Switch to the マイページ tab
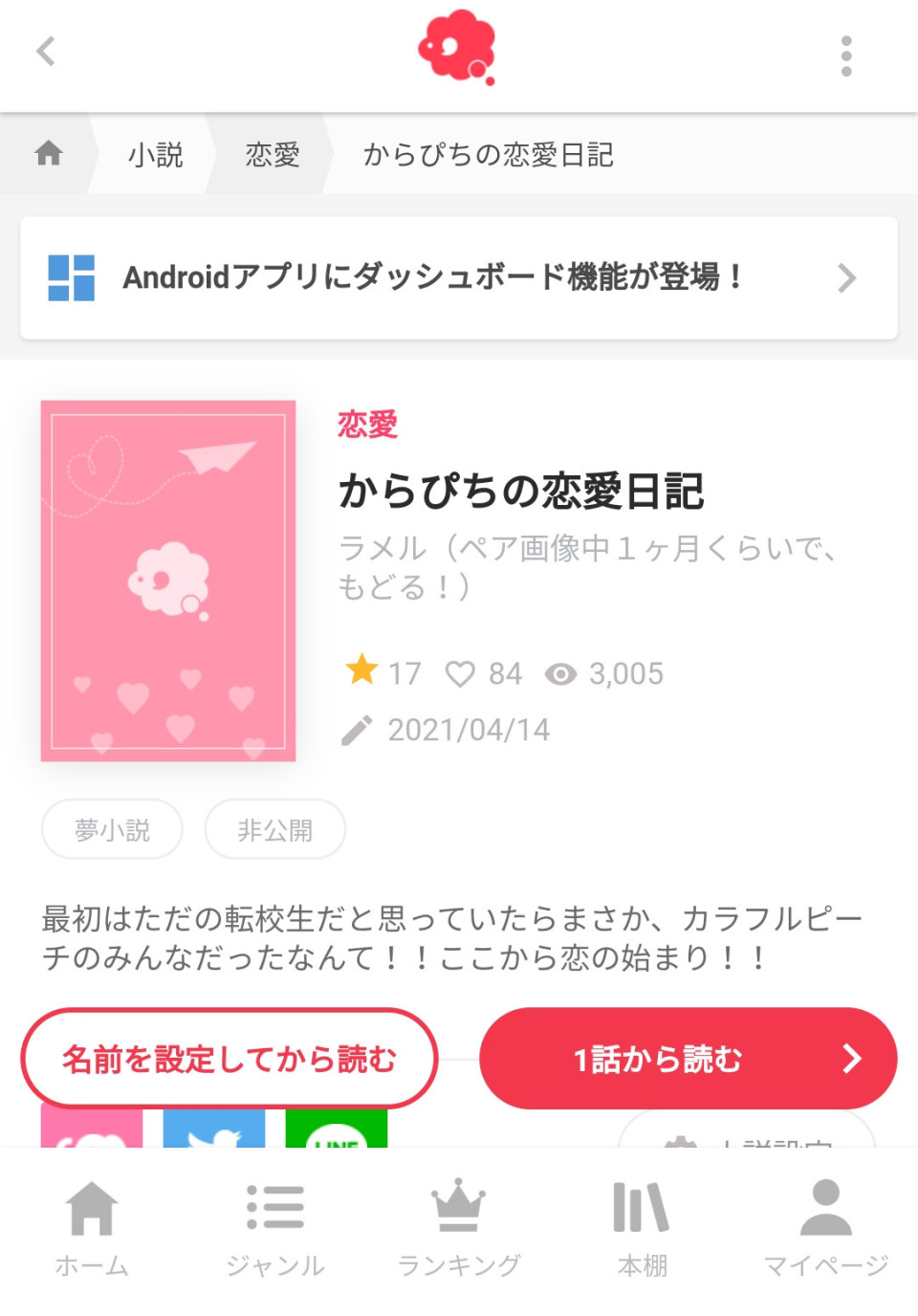This screenshot has height=1316, width=918. pos(826,1228)
